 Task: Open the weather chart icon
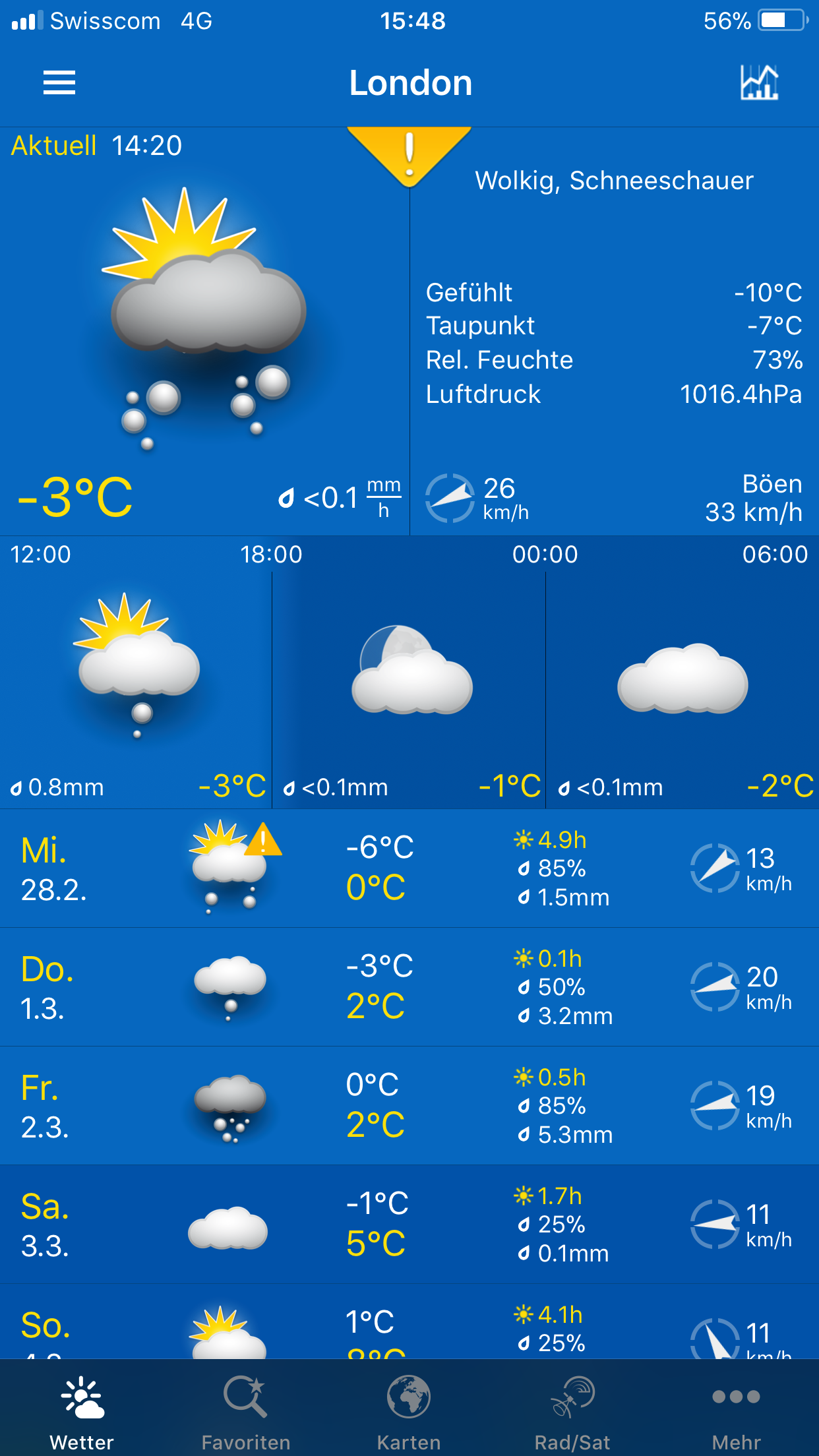pos(759,83)
